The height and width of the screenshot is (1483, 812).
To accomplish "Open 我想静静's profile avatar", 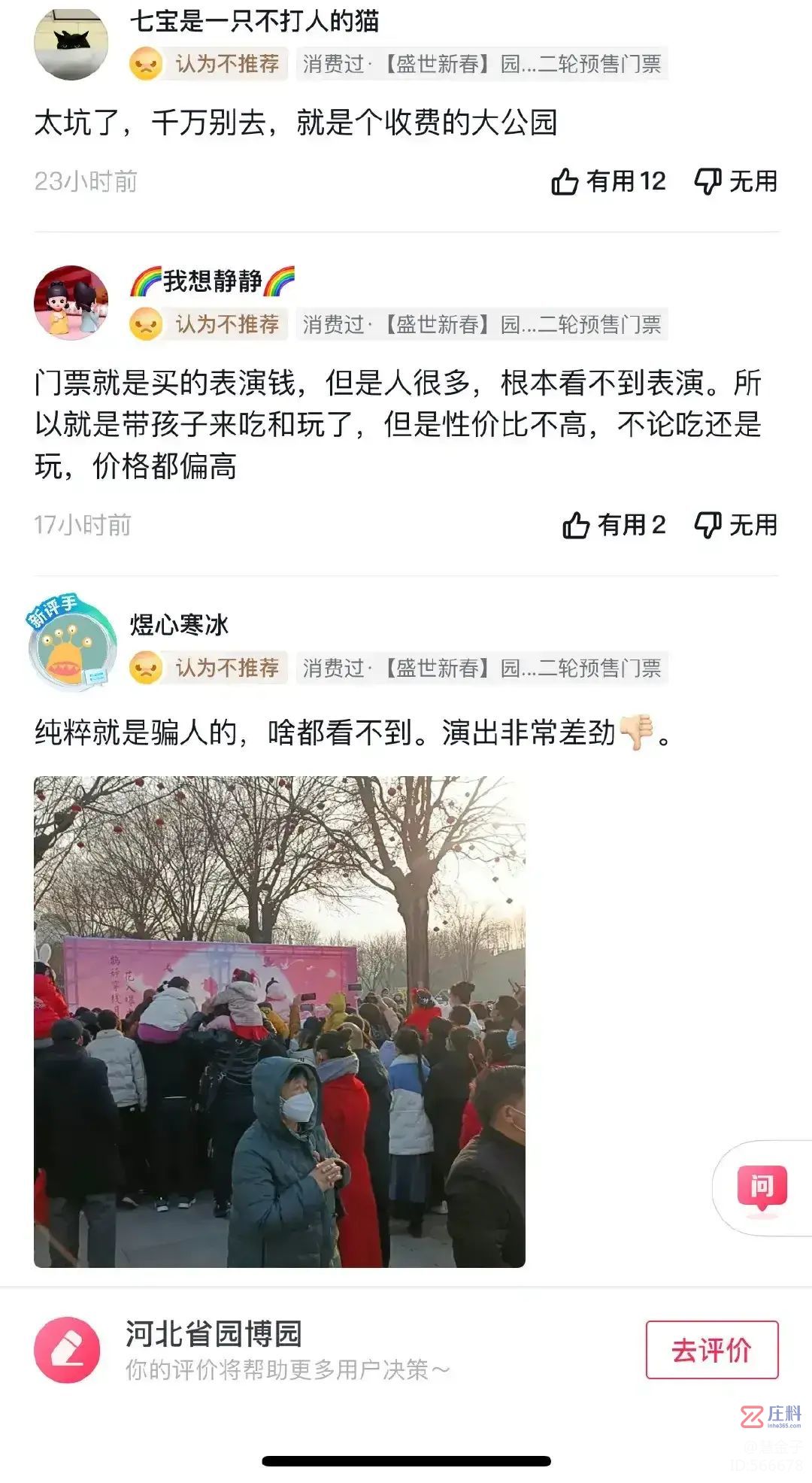I will 71,302.
